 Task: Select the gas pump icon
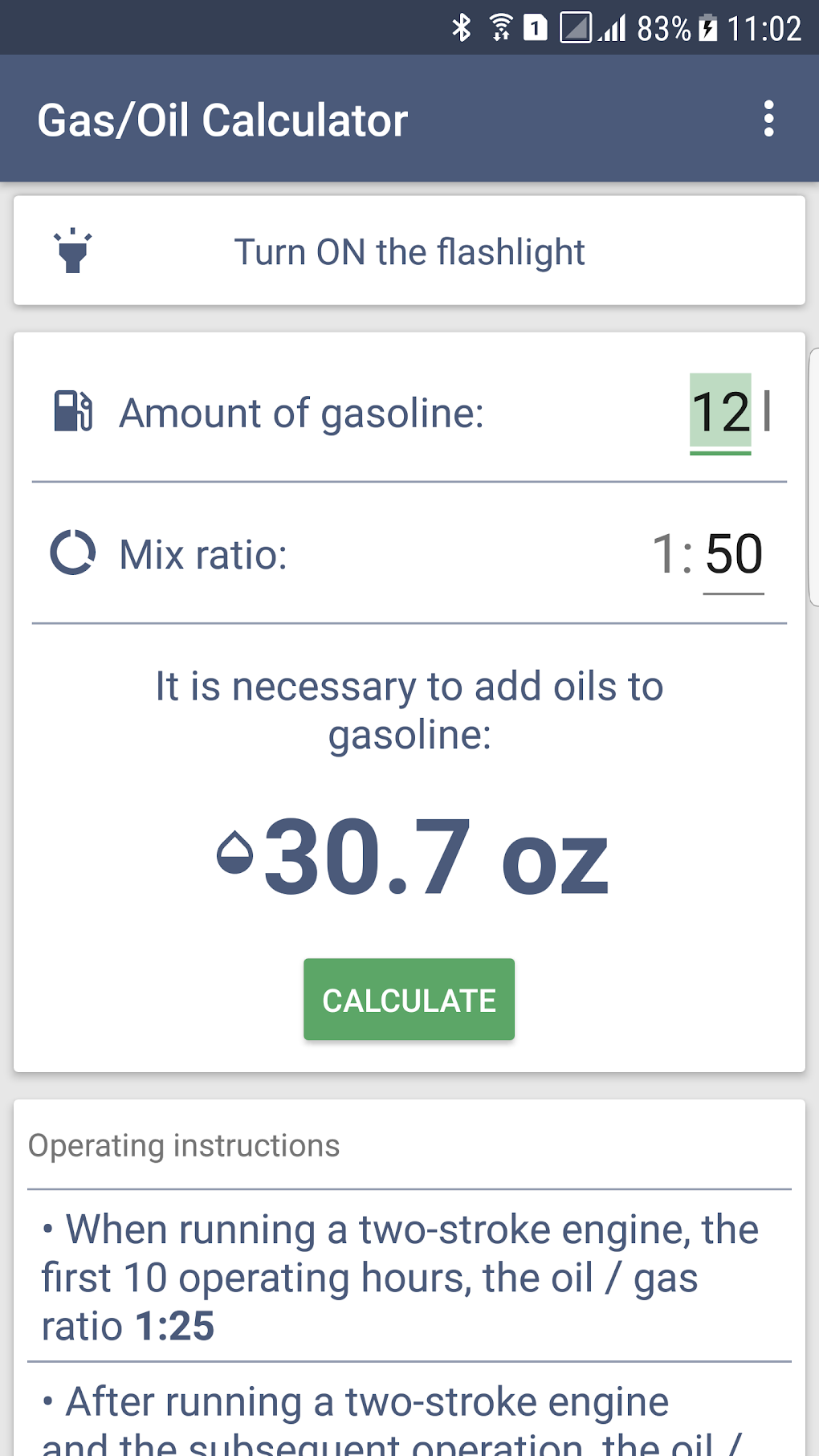pyautogui.click(x=73, y=413)
